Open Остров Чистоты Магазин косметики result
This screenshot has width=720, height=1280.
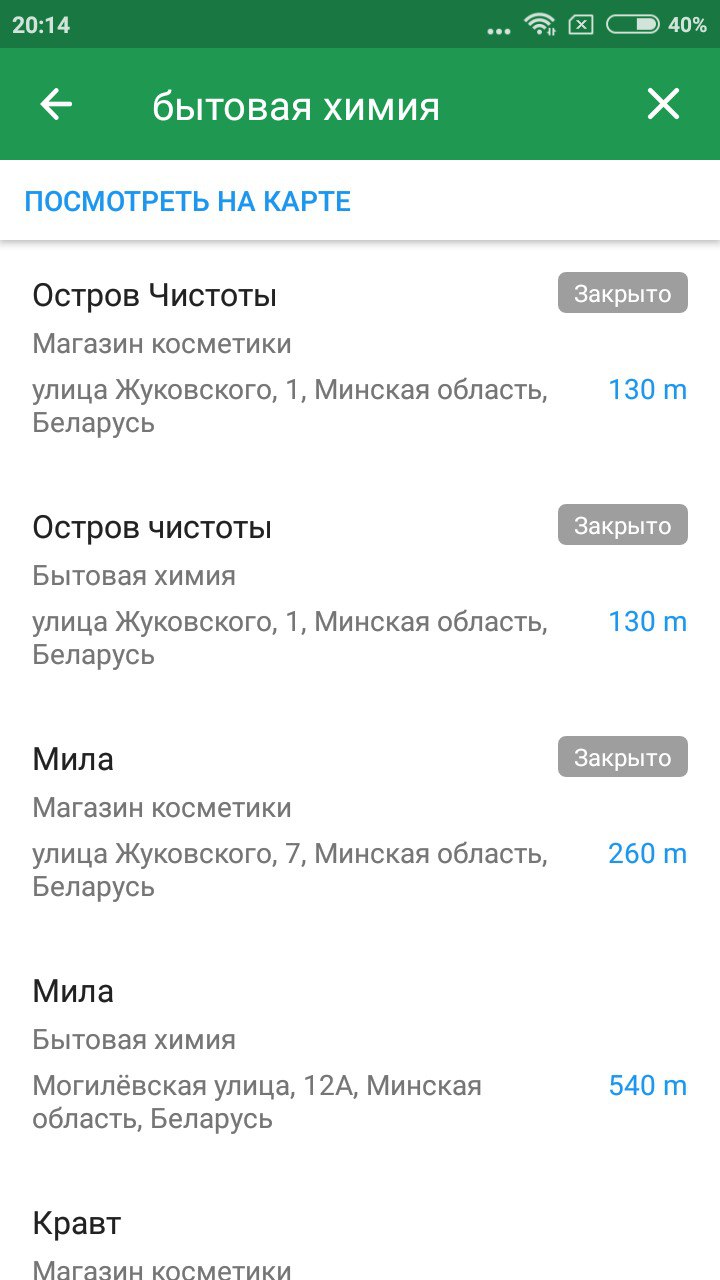coord(360,356)
